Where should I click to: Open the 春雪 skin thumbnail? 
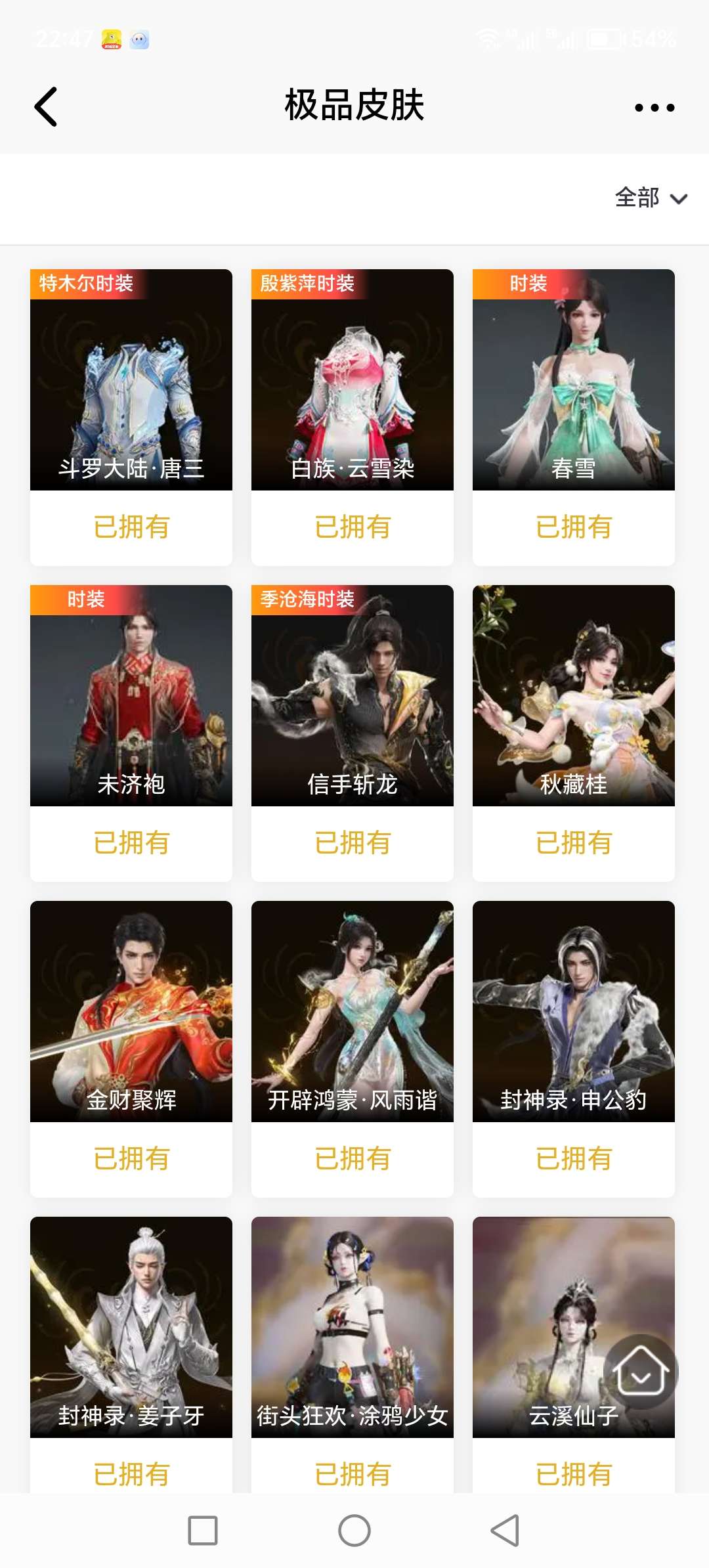pyautogui.click(x=573, y=378)
